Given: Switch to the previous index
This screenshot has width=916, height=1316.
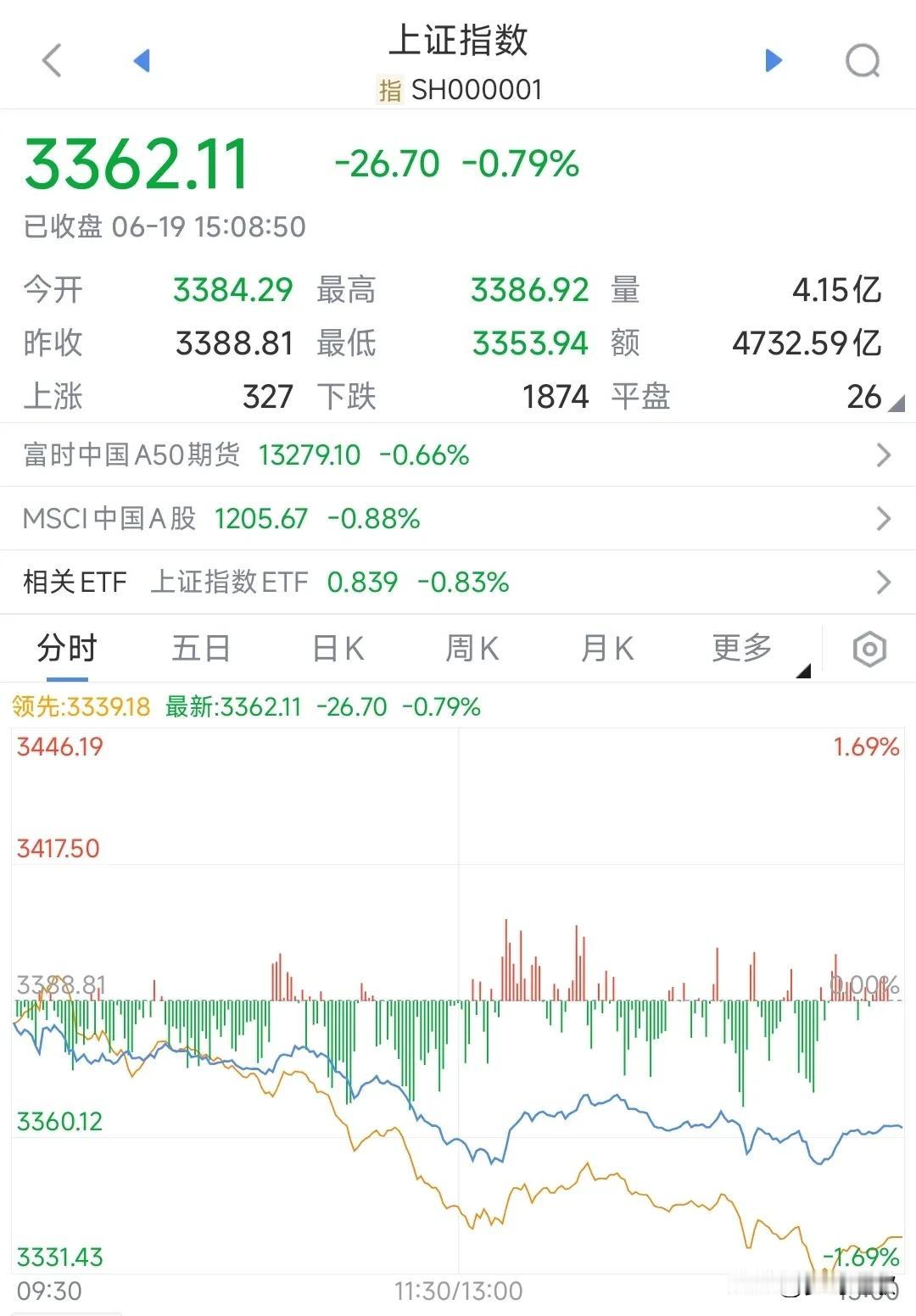Looking at the screenshot, I should point(142,61).
